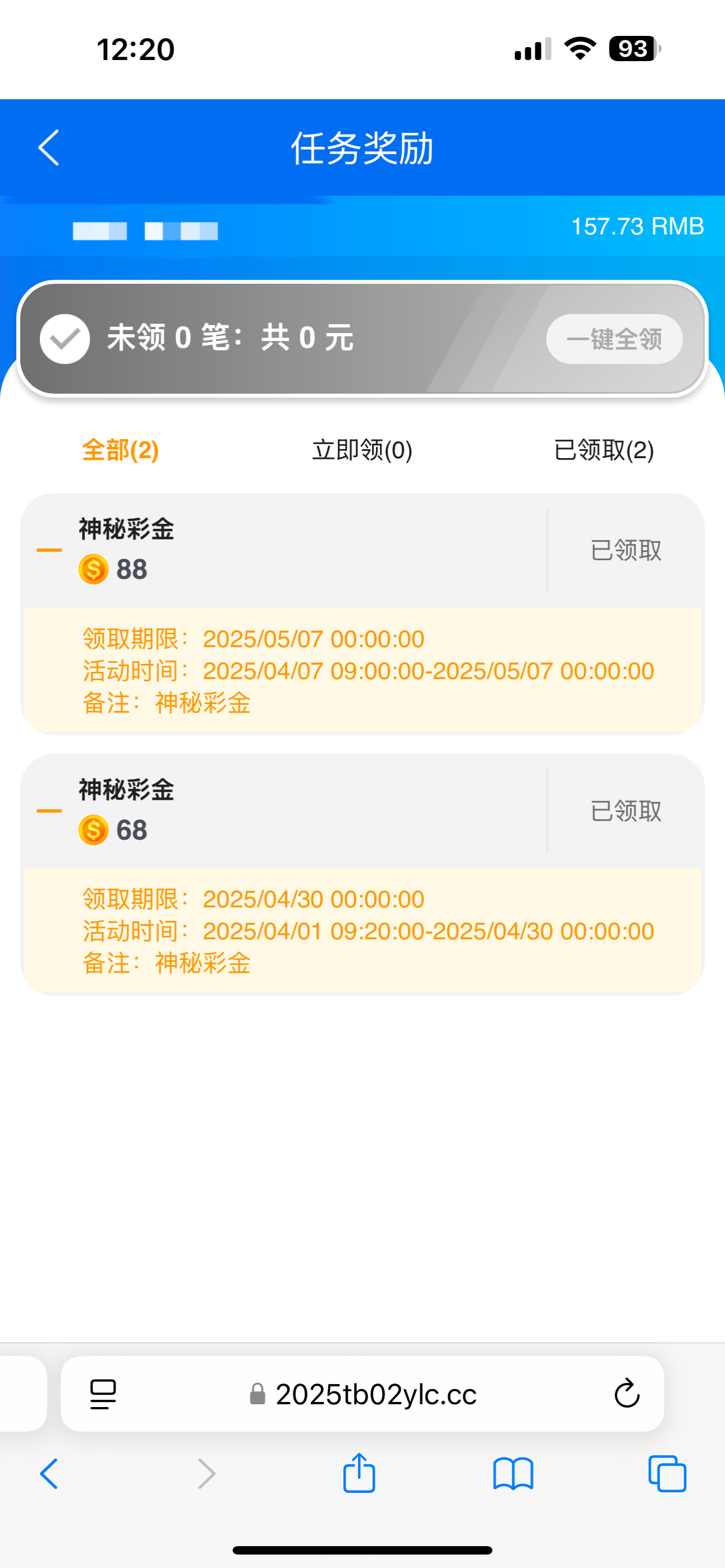Switch to the 全部(2) tab
This screenshot has height=1568, width=725.
[120, 450]
